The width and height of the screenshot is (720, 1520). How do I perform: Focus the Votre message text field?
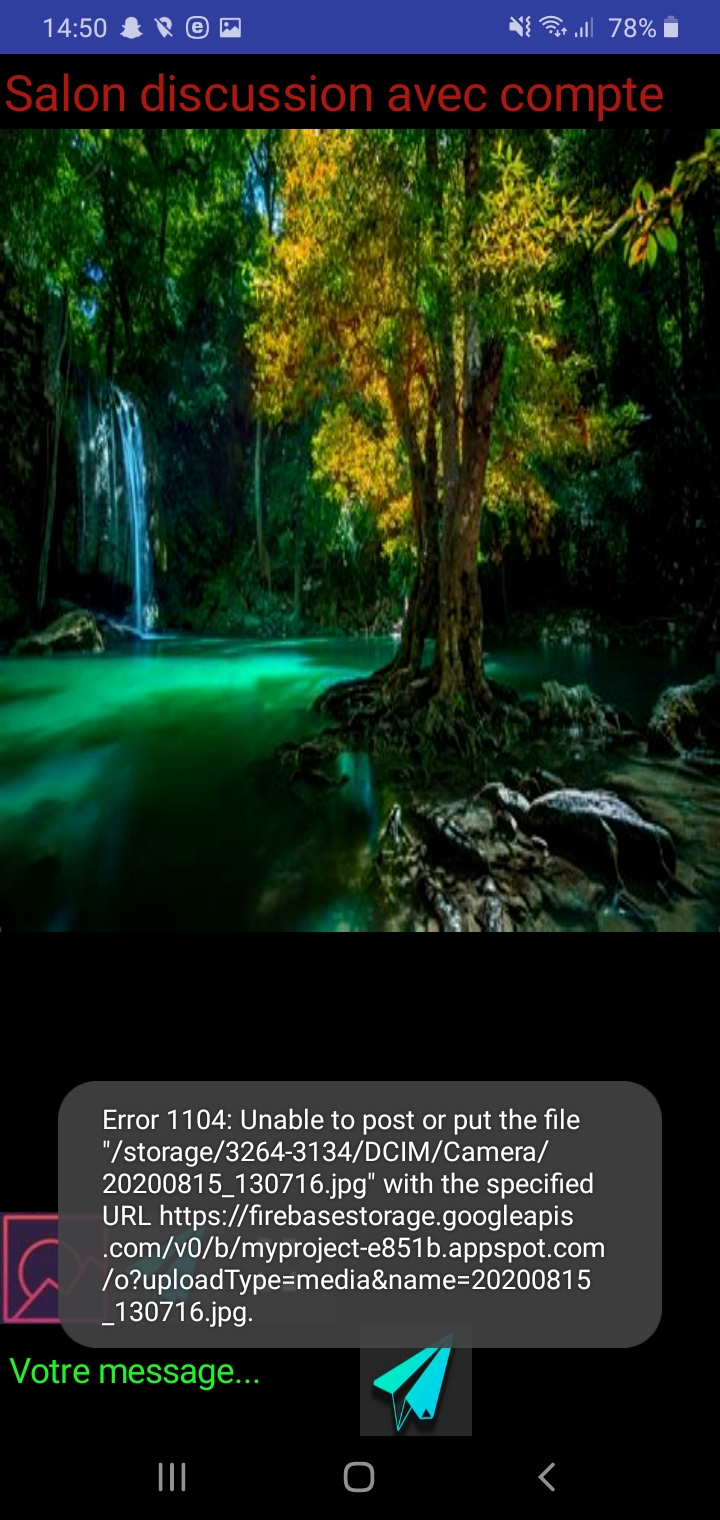point(135,1371)
